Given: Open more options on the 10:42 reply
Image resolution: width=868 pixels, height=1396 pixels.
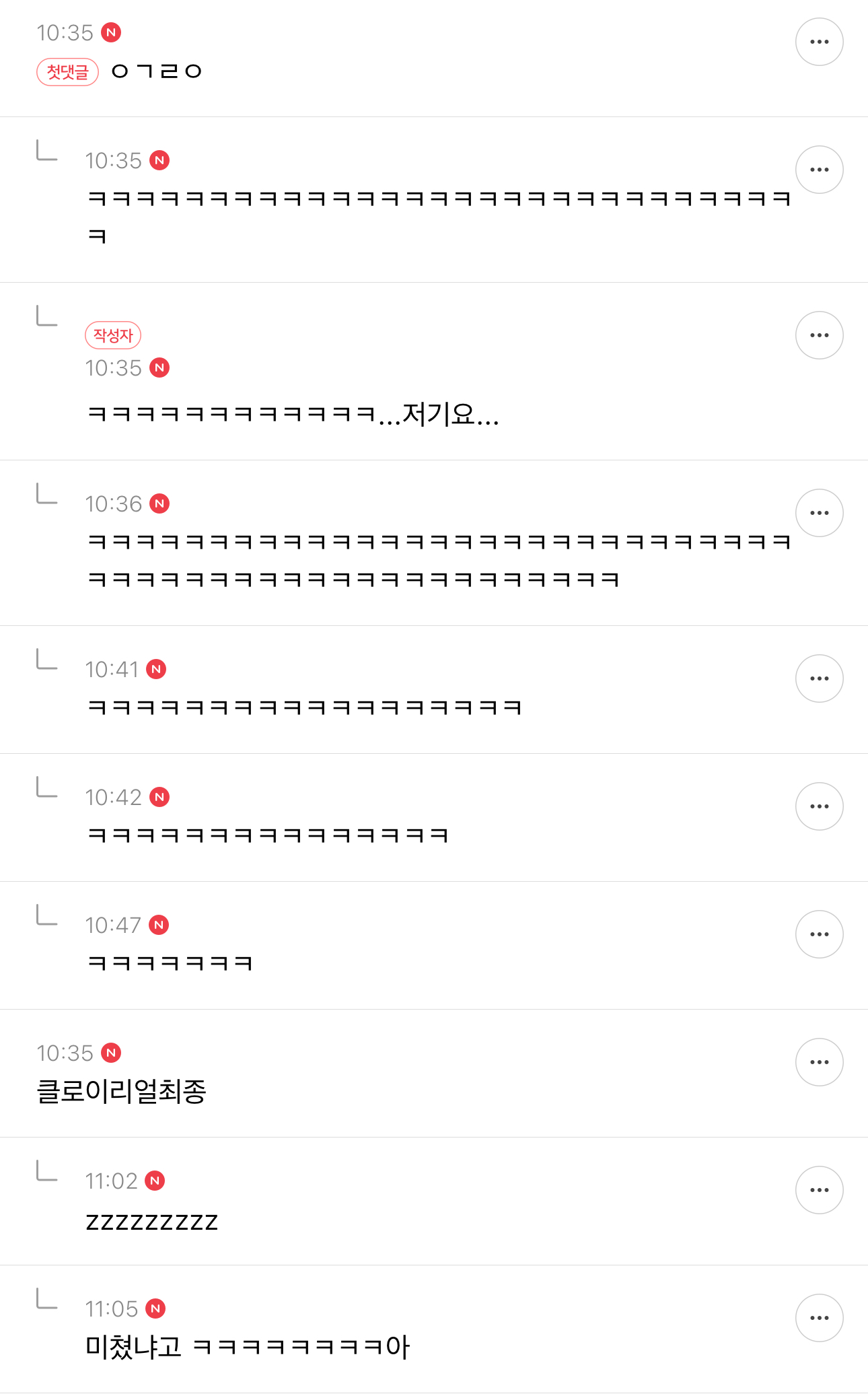Looking at the screenshot, I should [x=819, y=806].
